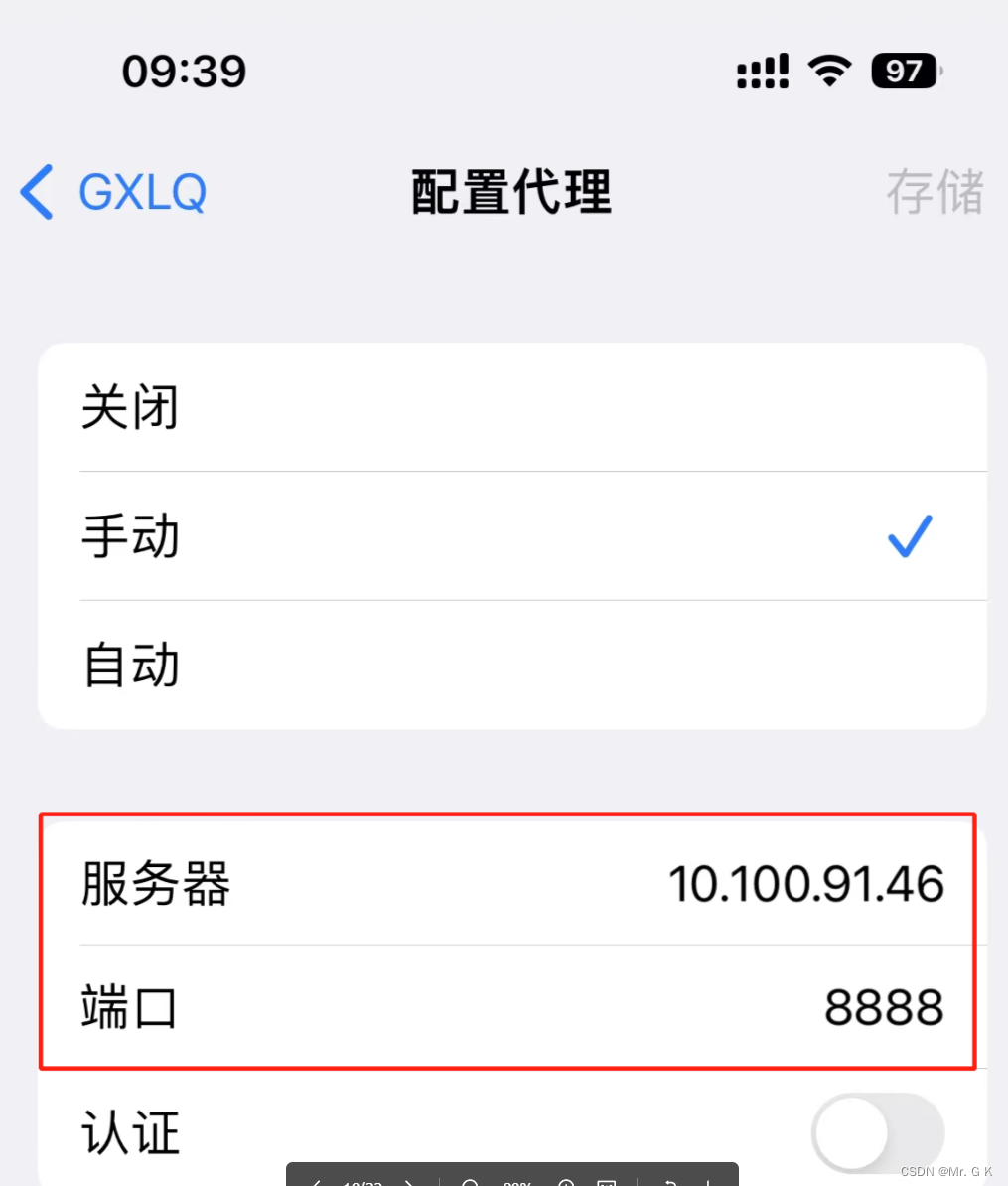Edit the 端口 port number field
This screenshot has height=1186, width=1008.
click(x=882, y=1008)
